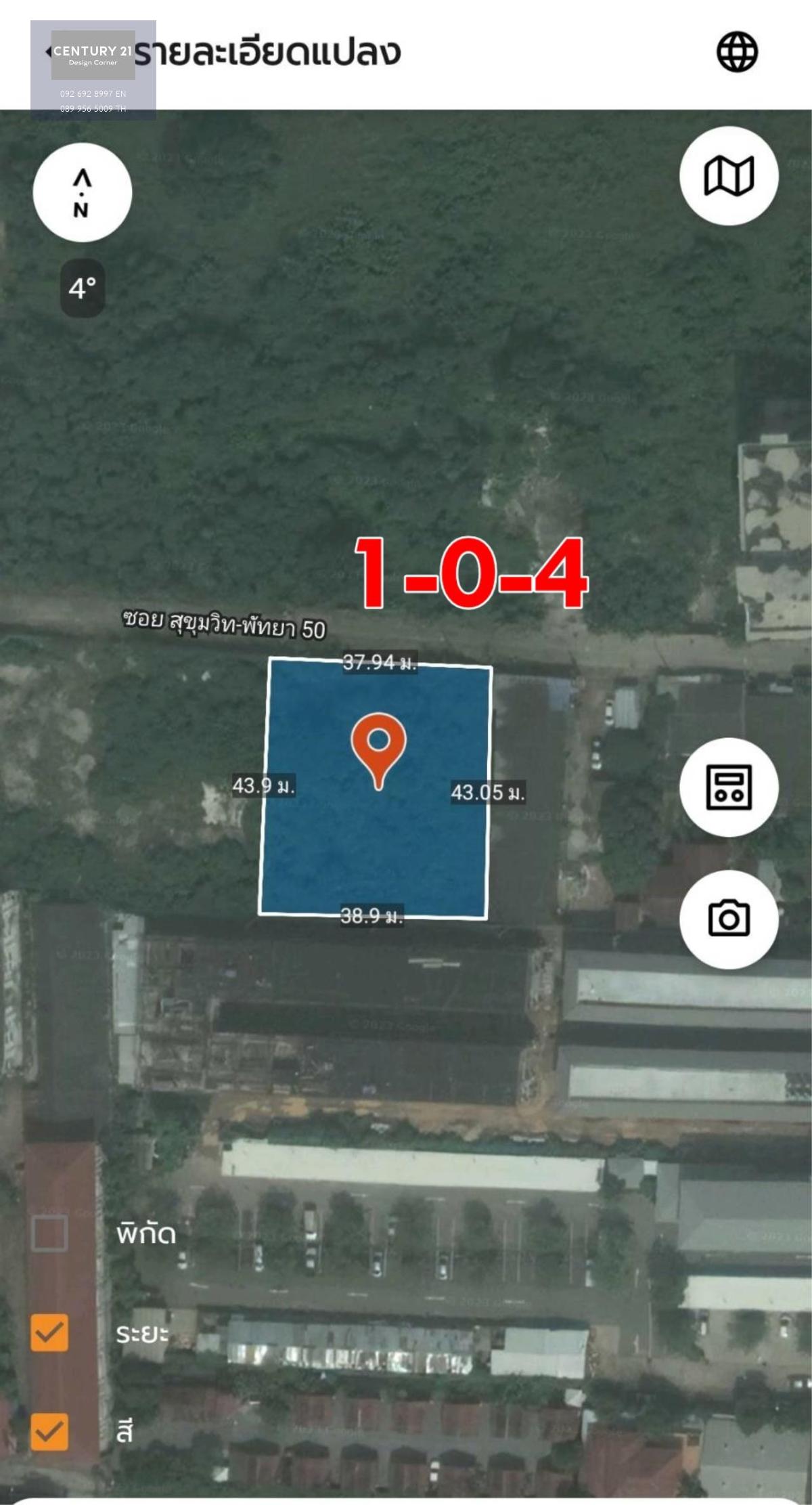
Task: Enable the พิกัด coordinates checkbox
Action: point(49,1233)
